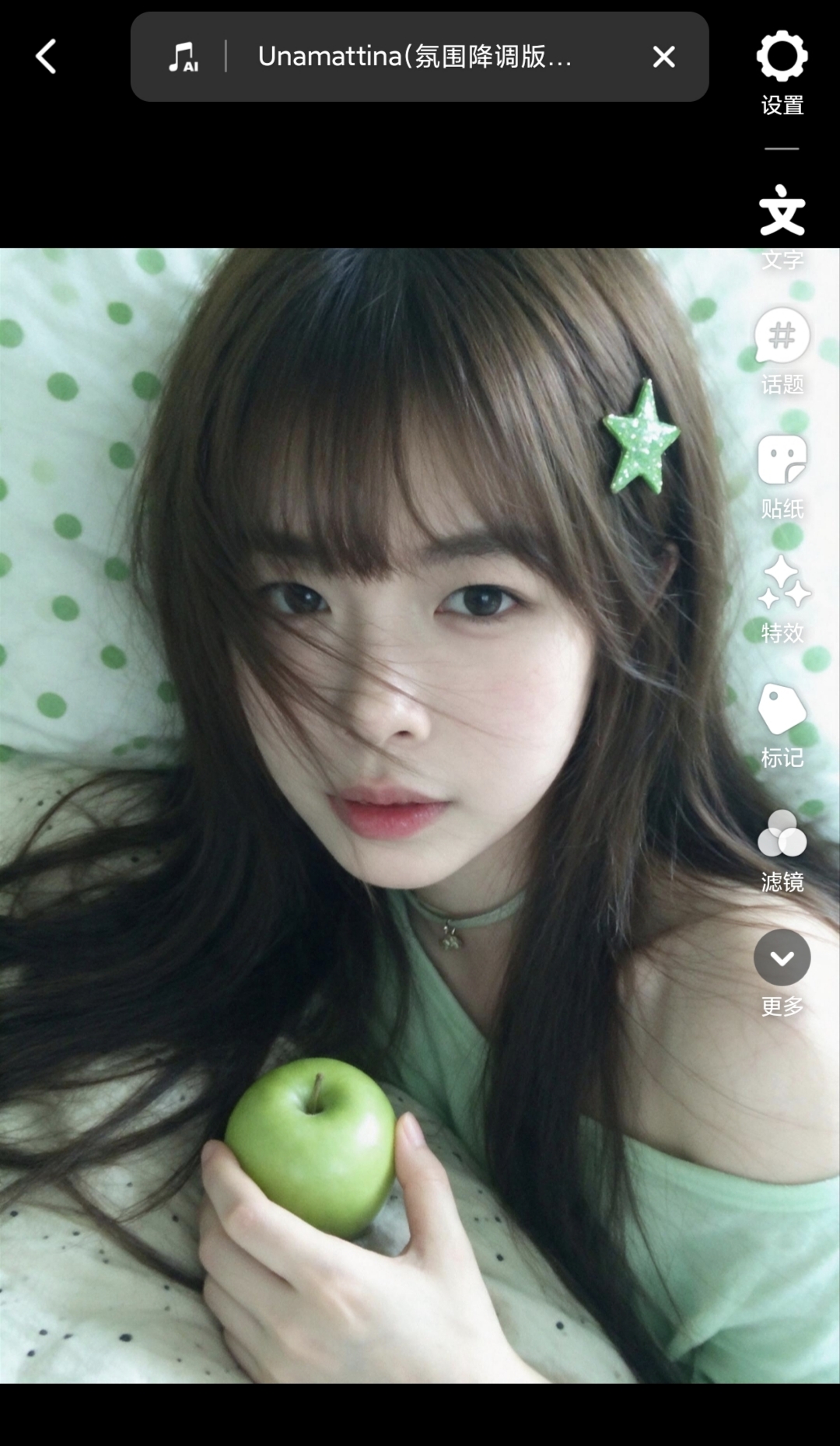Go back using the top-left arrow

[x=47, y=57]
